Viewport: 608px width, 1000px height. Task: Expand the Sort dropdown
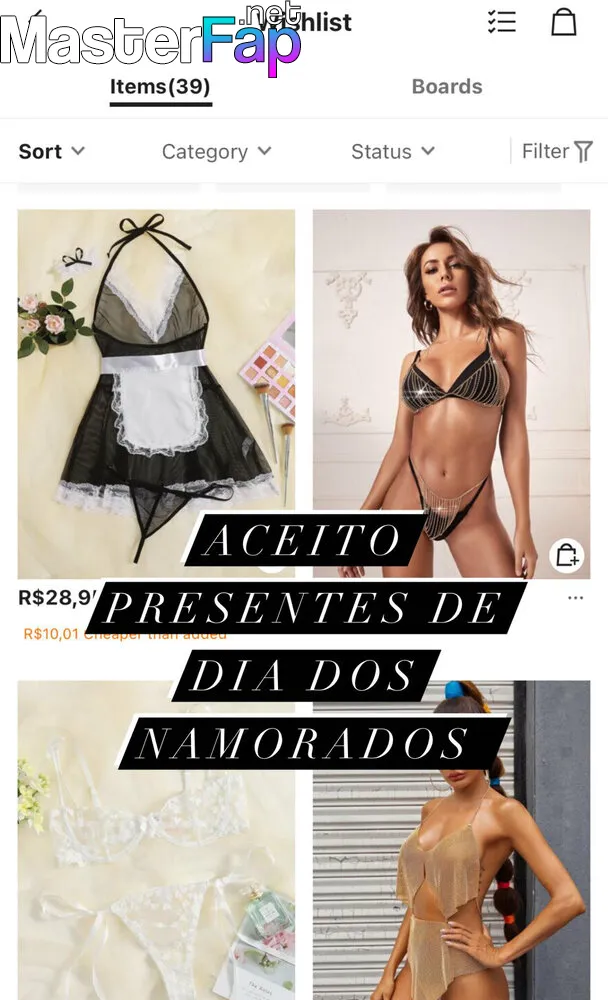coord(52,152)
